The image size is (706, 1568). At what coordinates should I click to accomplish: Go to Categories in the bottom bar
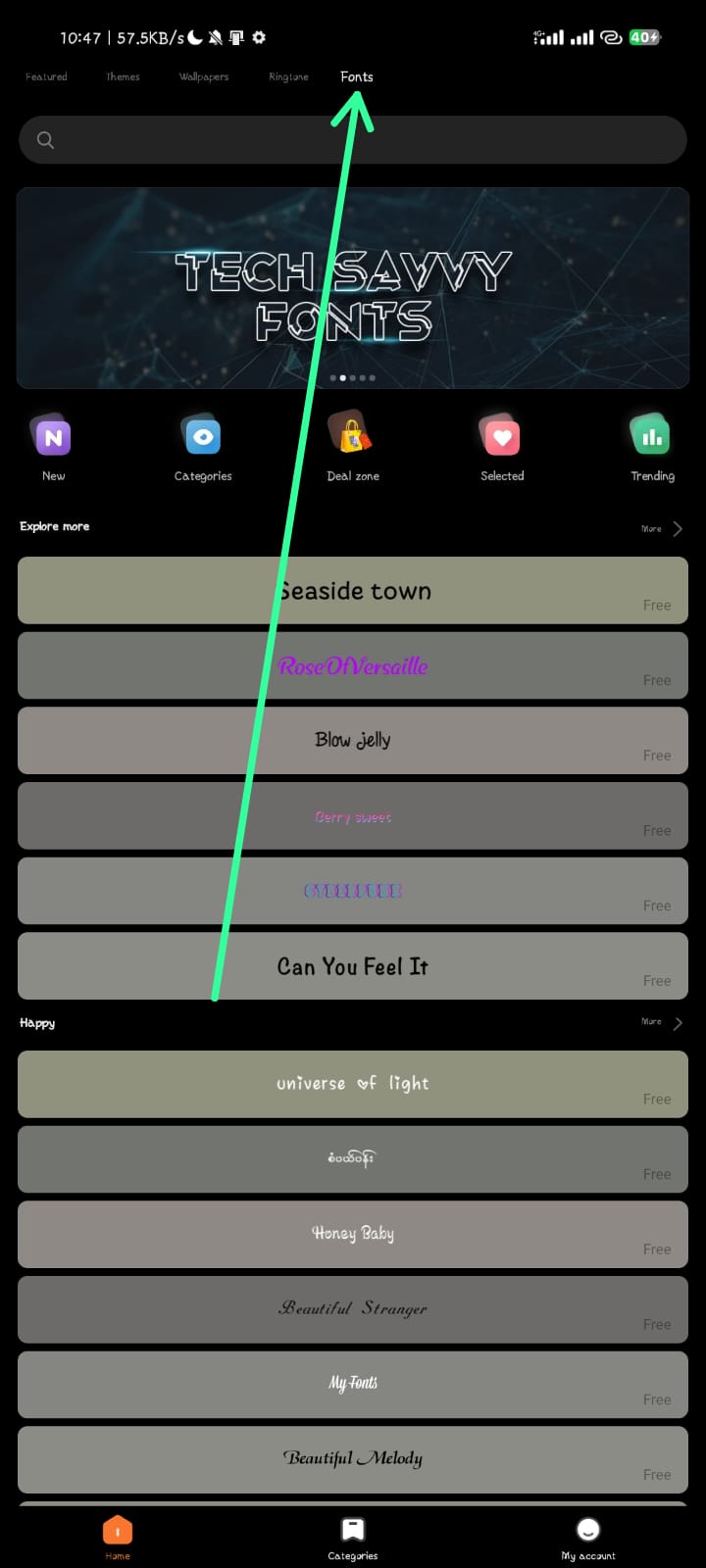pos(353,1538)
